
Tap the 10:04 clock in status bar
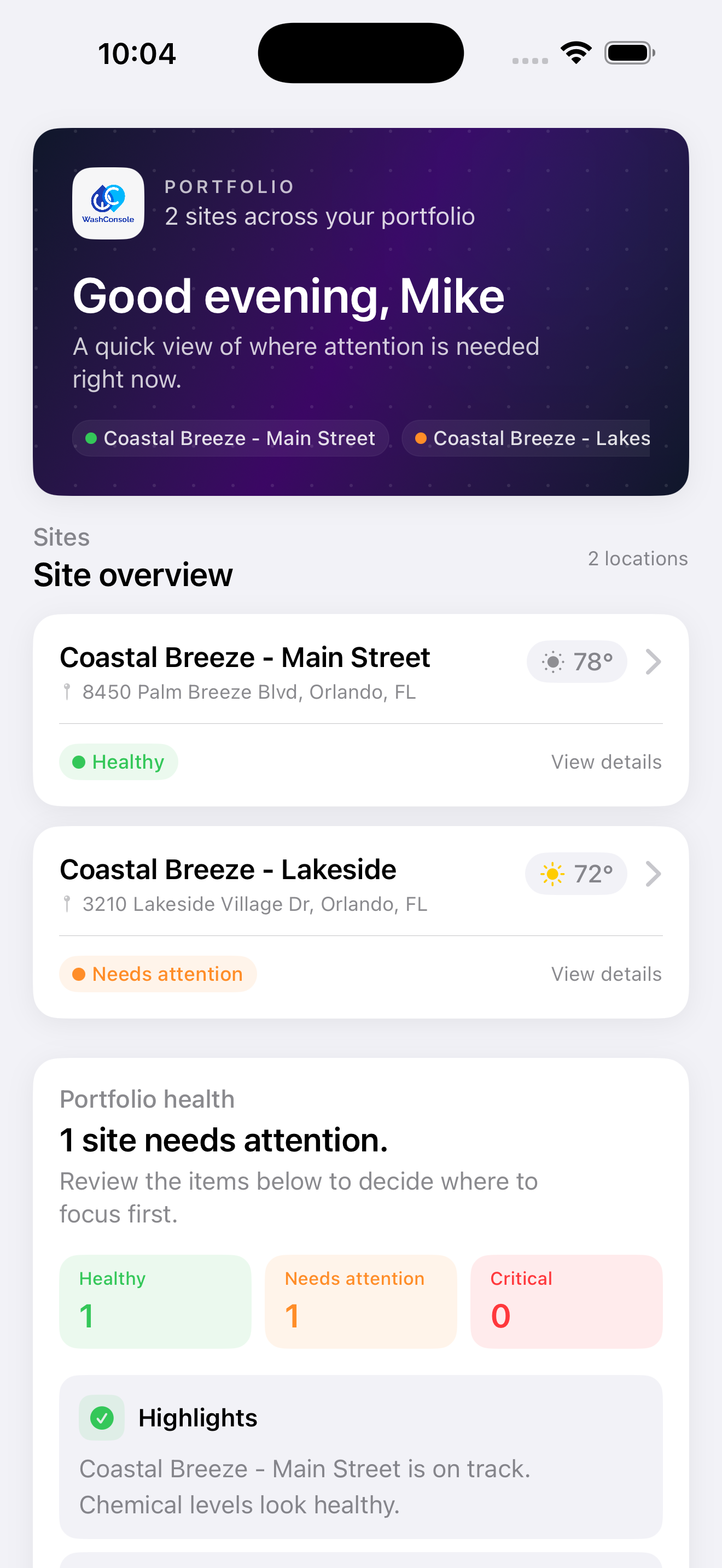click(x=136, y=52)
